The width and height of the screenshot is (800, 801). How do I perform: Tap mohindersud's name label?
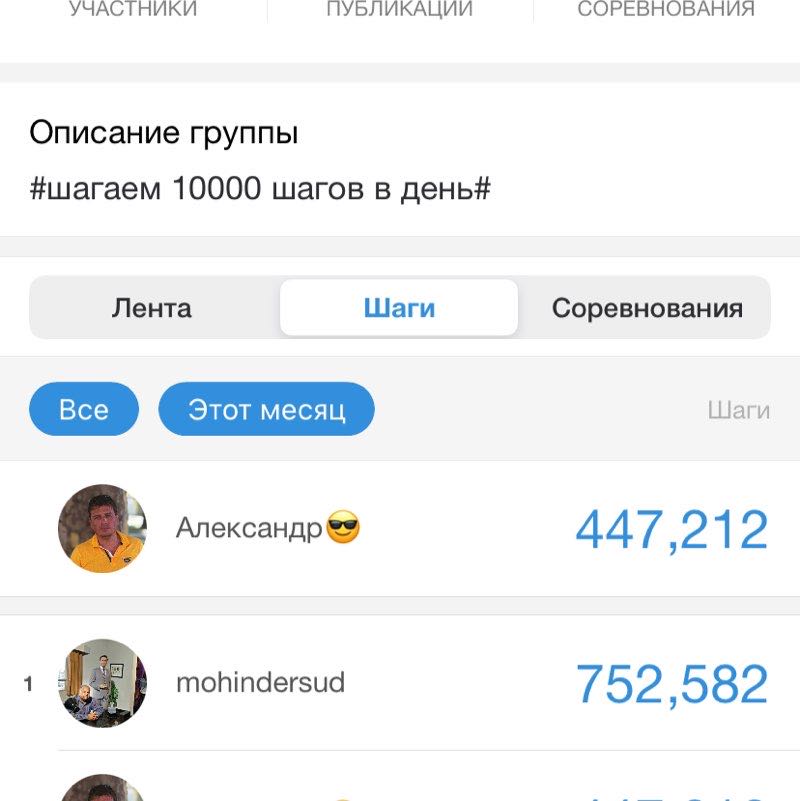coord(261,682)
